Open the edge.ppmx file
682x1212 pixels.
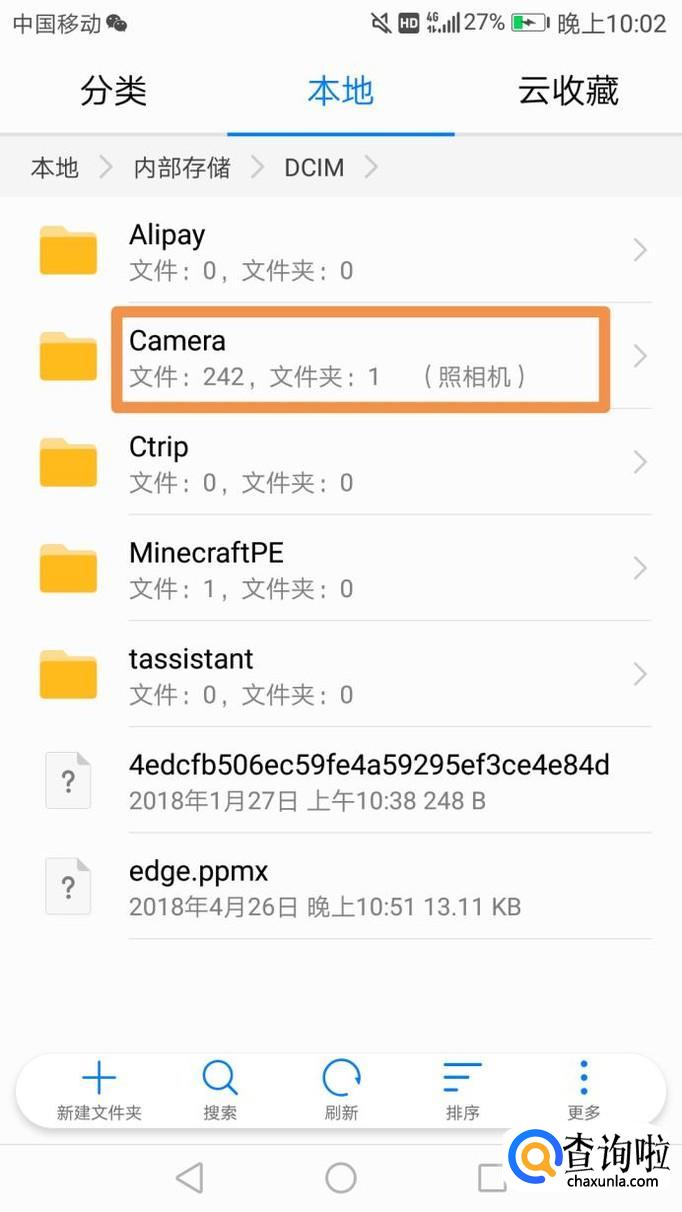(x=340, y=887)
